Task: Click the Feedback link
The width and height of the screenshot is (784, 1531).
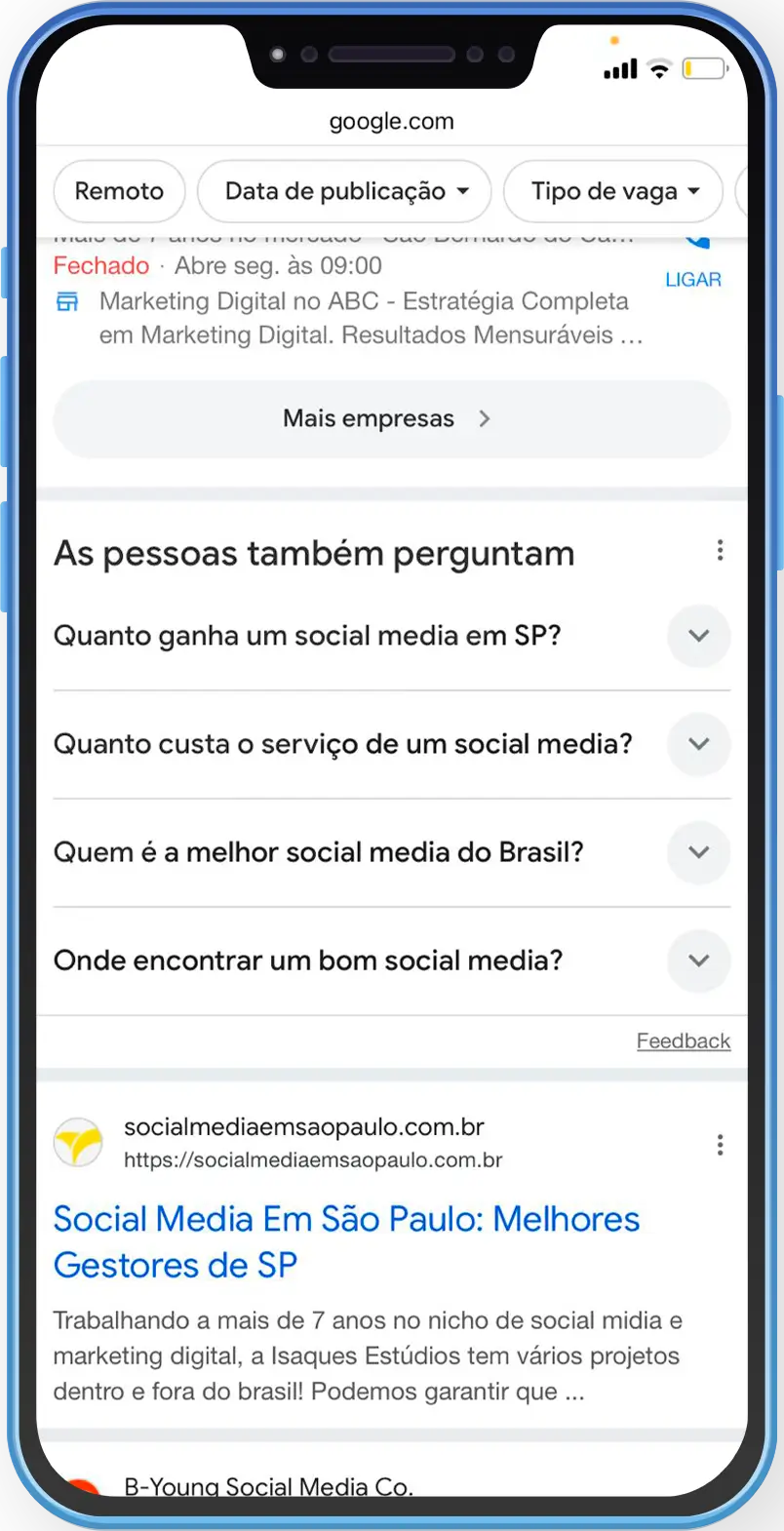Action: pos(684,1040)
